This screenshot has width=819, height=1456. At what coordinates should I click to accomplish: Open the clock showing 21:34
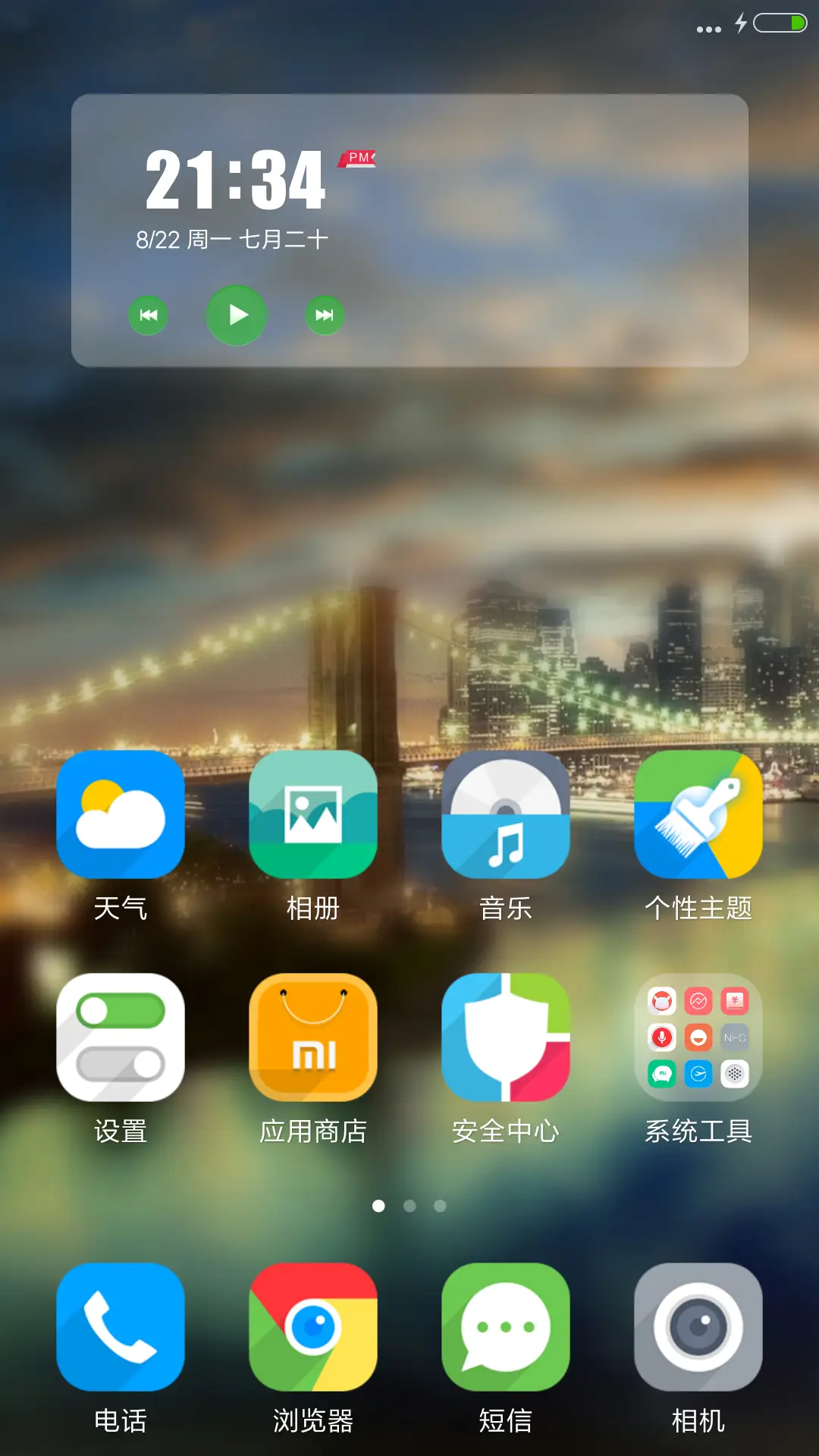[x=235, y=180]
